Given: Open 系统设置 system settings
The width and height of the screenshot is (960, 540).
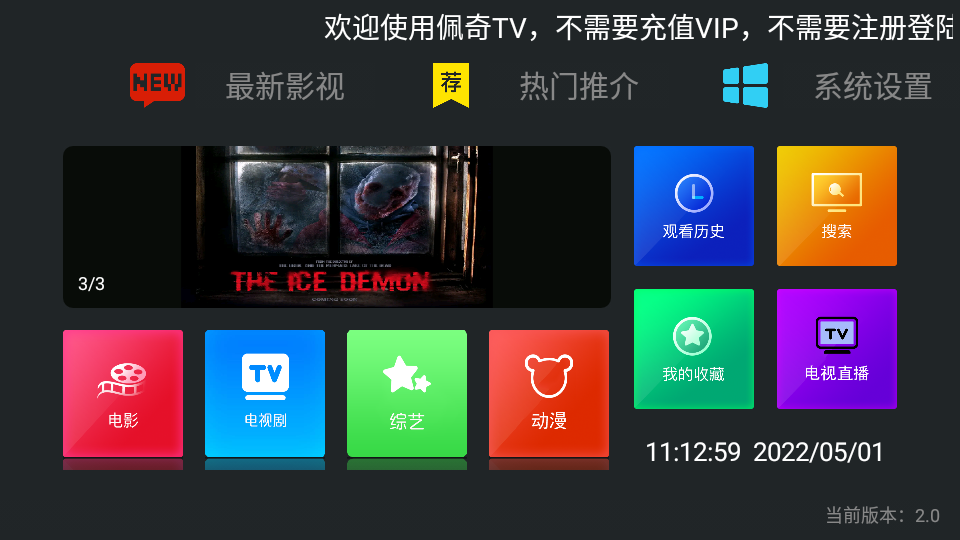Looking at the screenshot, I should pos(872,87).
